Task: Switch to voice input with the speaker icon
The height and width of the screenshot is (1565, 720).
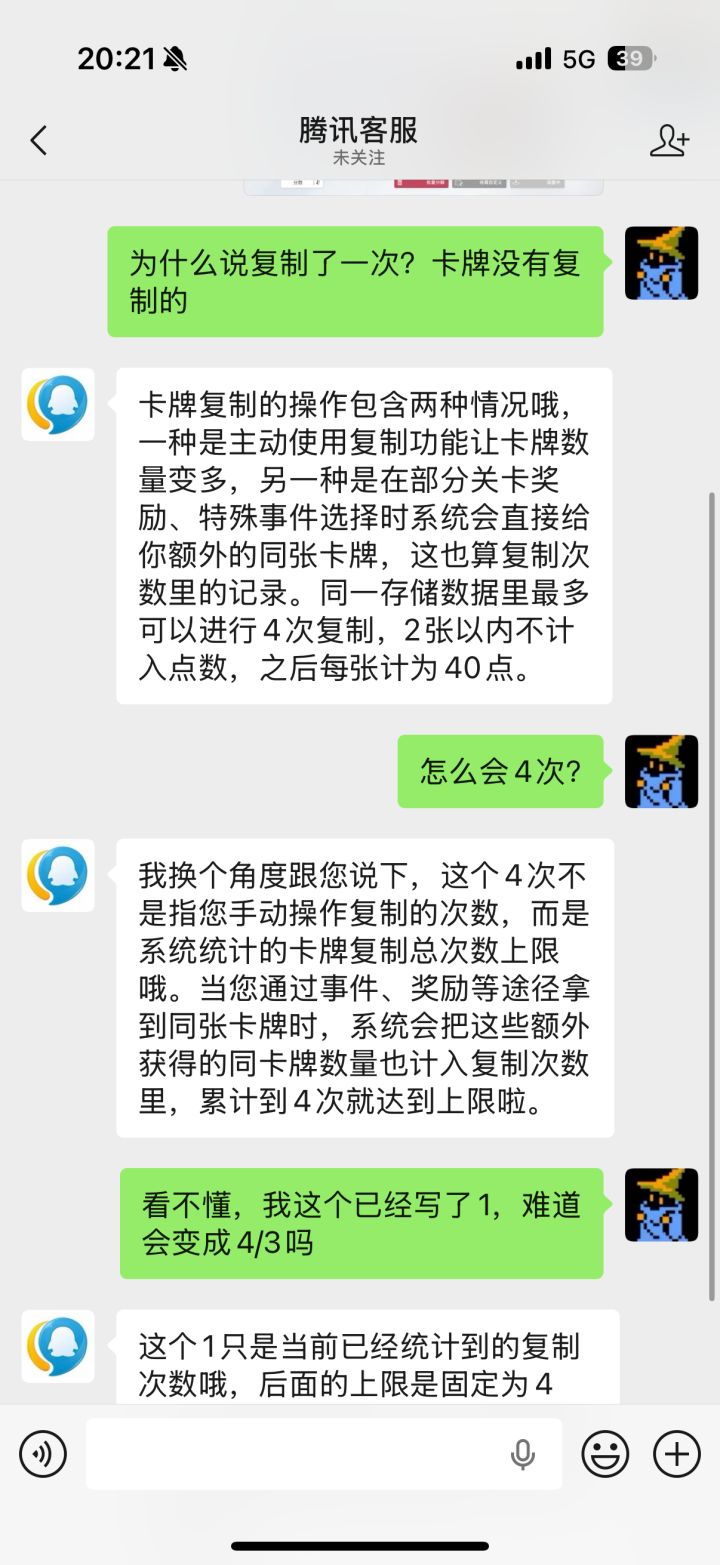Action: [43, 1454]
